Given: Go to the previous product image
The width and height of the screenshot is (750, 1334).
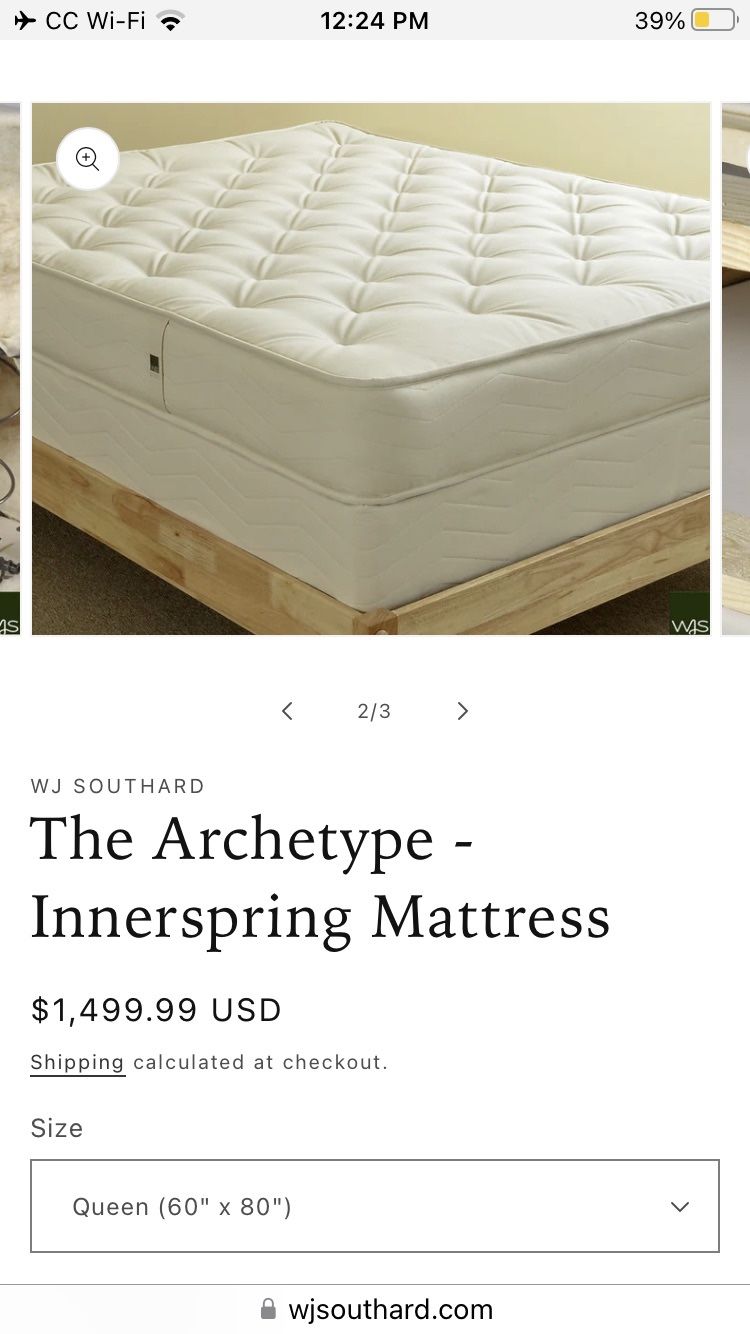Looking at the screenshot, I should coord(287,711).
